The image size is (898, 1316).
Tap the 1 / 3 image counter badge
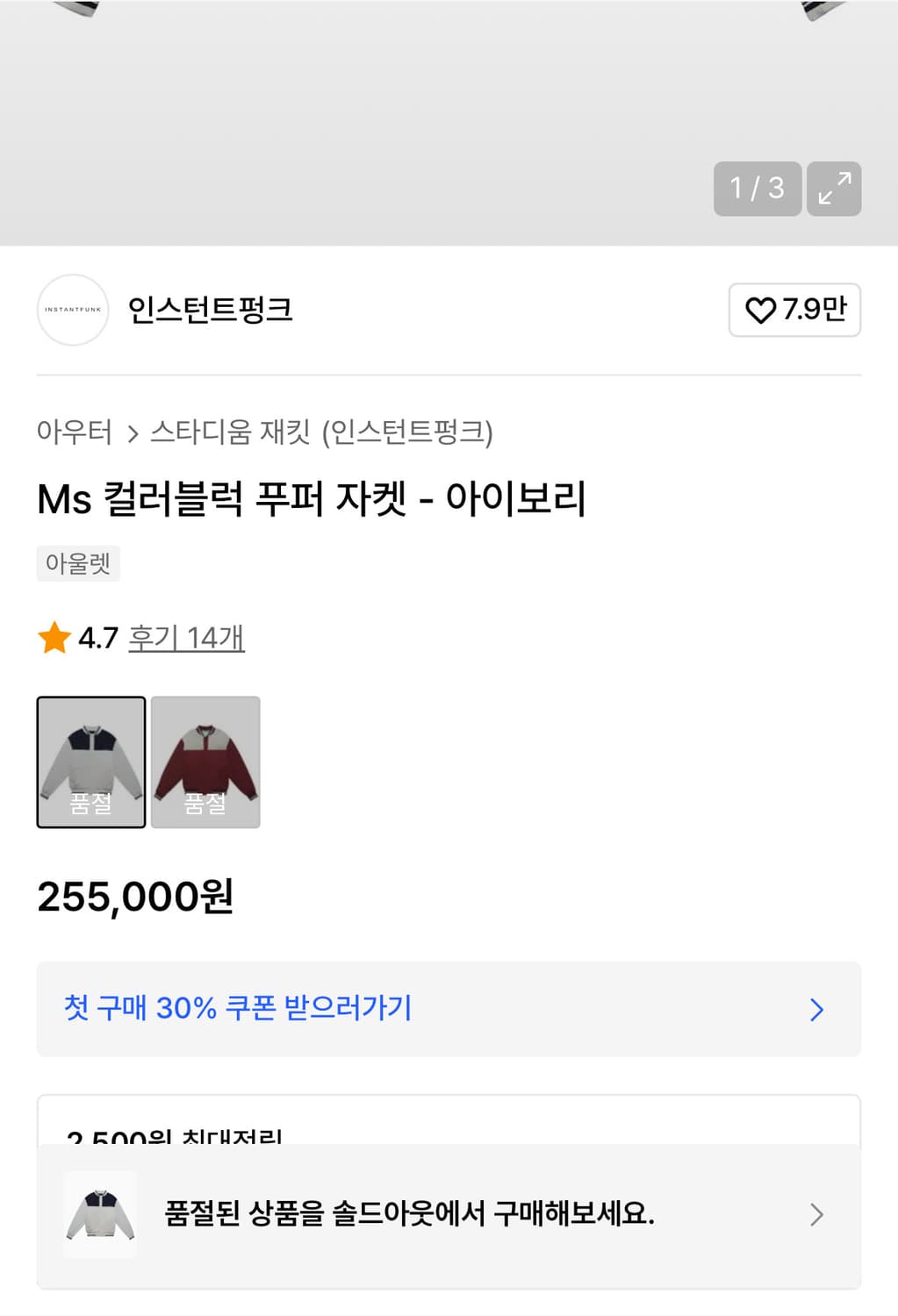[x=758, y=188]
